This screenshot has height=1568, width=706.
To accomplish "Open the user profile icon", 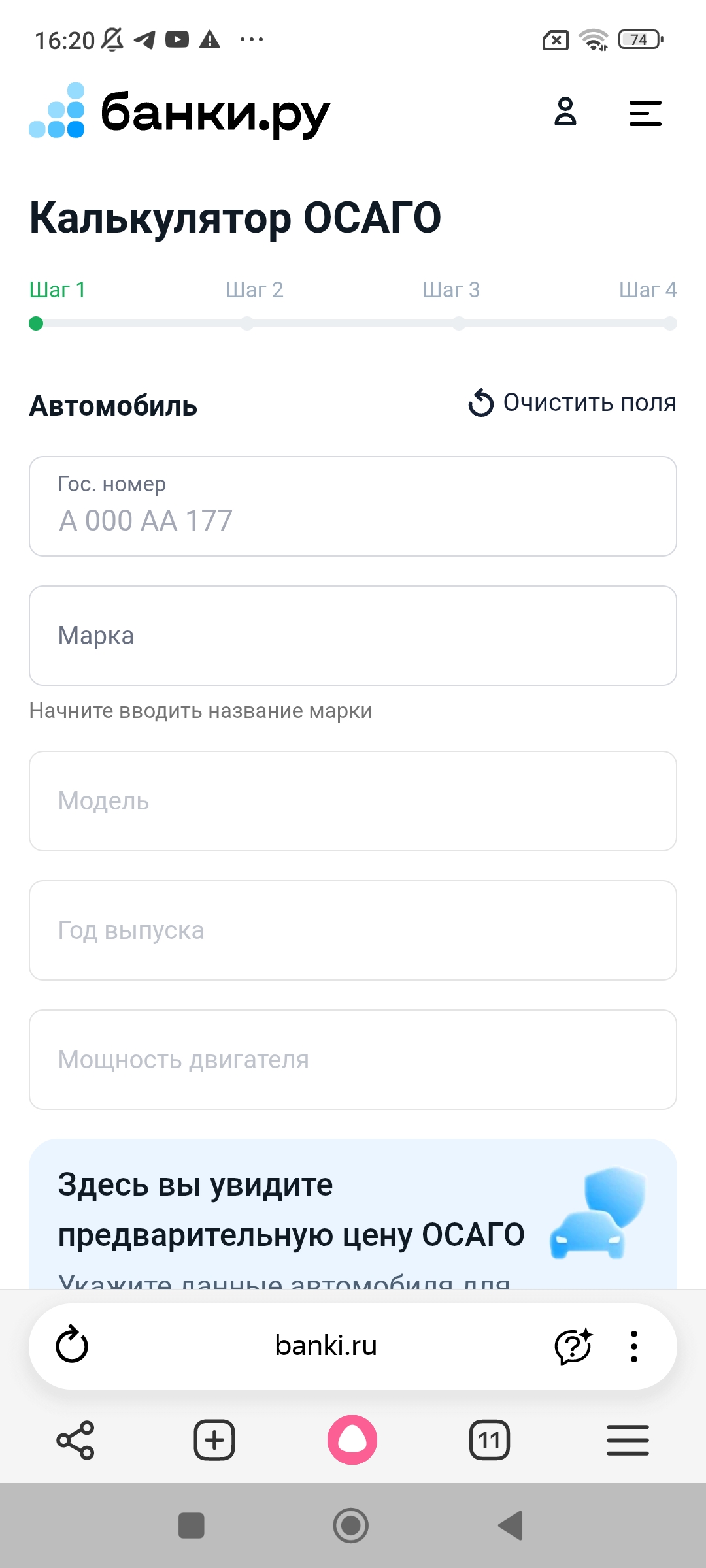I will [565, 112].
